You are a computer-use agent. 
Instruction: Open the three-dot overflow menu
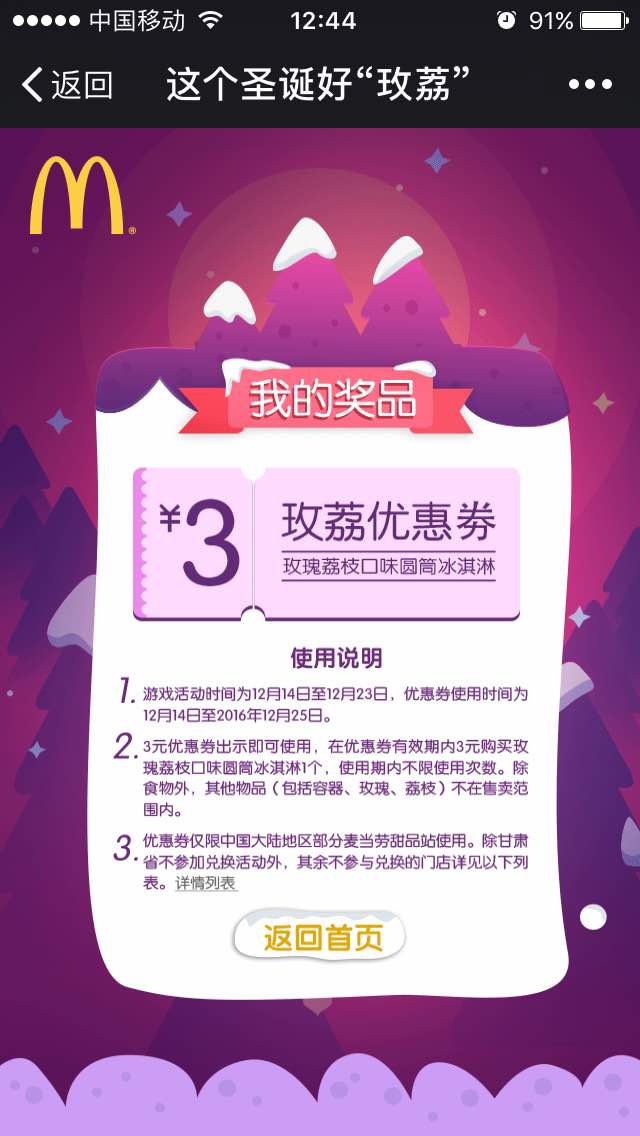[x=589, y=86]
